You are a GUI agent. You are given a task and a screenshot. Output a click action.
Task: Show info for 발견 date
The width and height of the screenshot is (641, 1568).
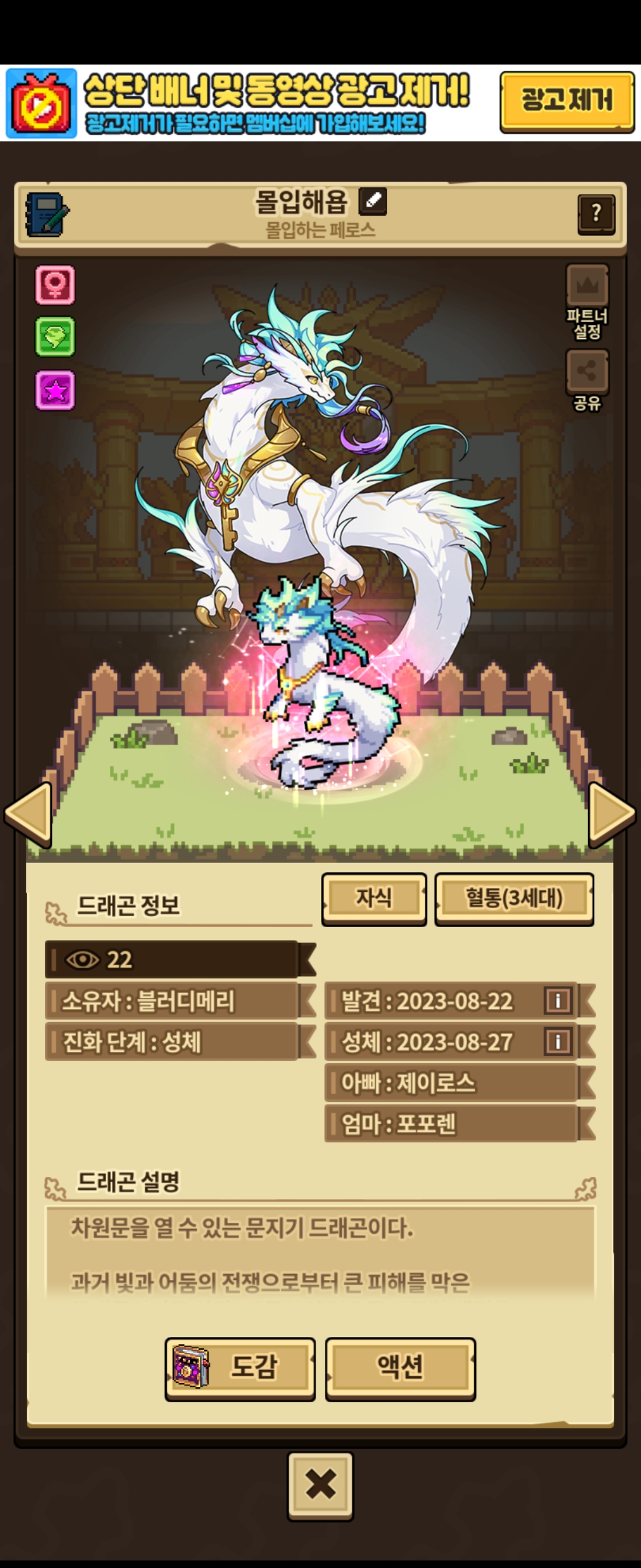(x=558, y=1000)
